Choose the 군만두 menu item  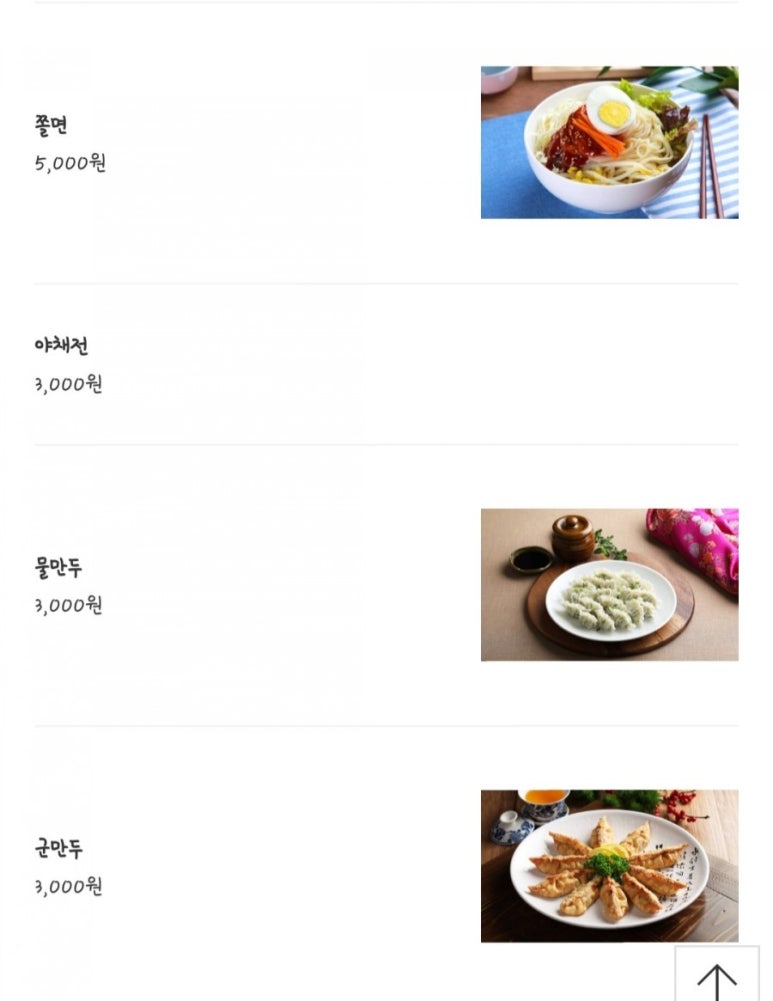tap(59, 850)
